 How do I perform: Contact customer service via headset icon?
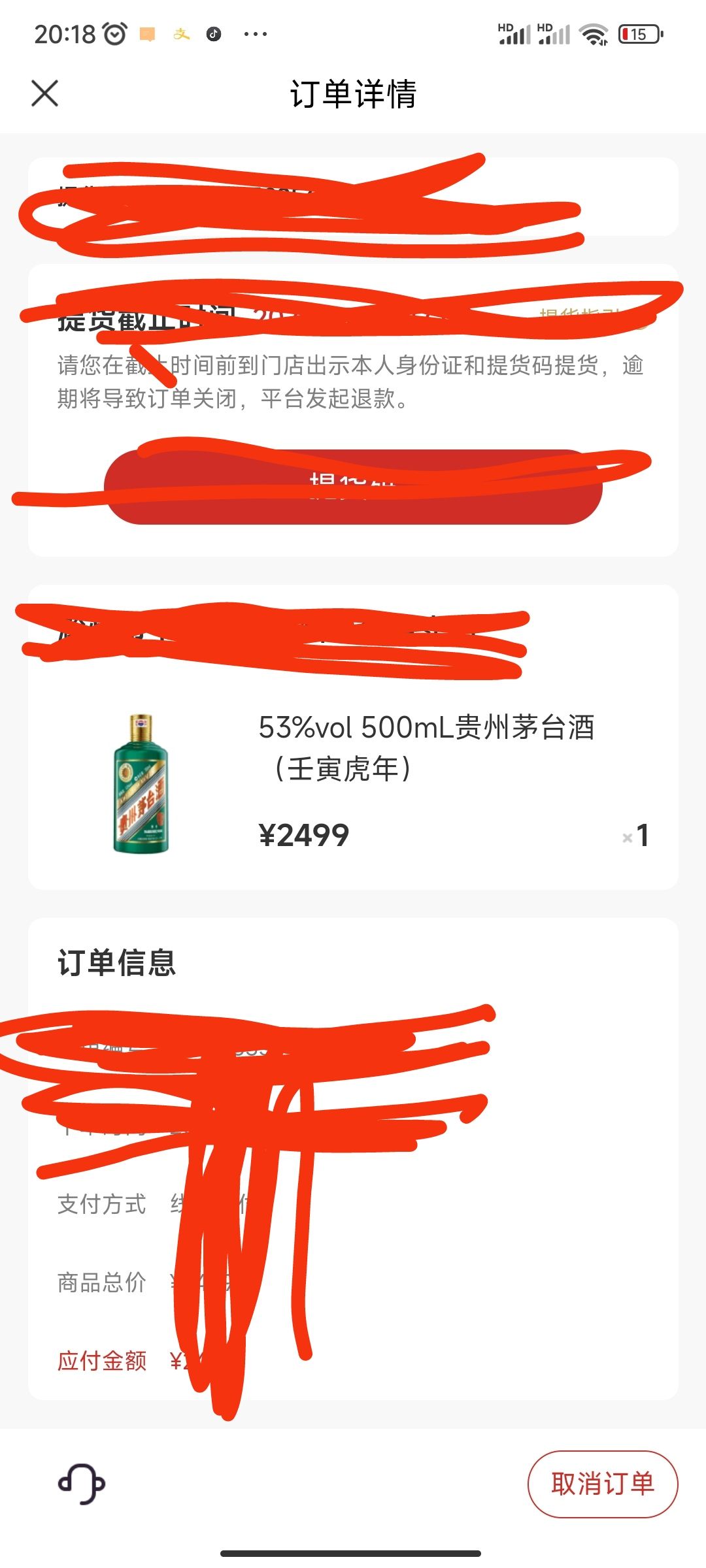coord(82,1484)
